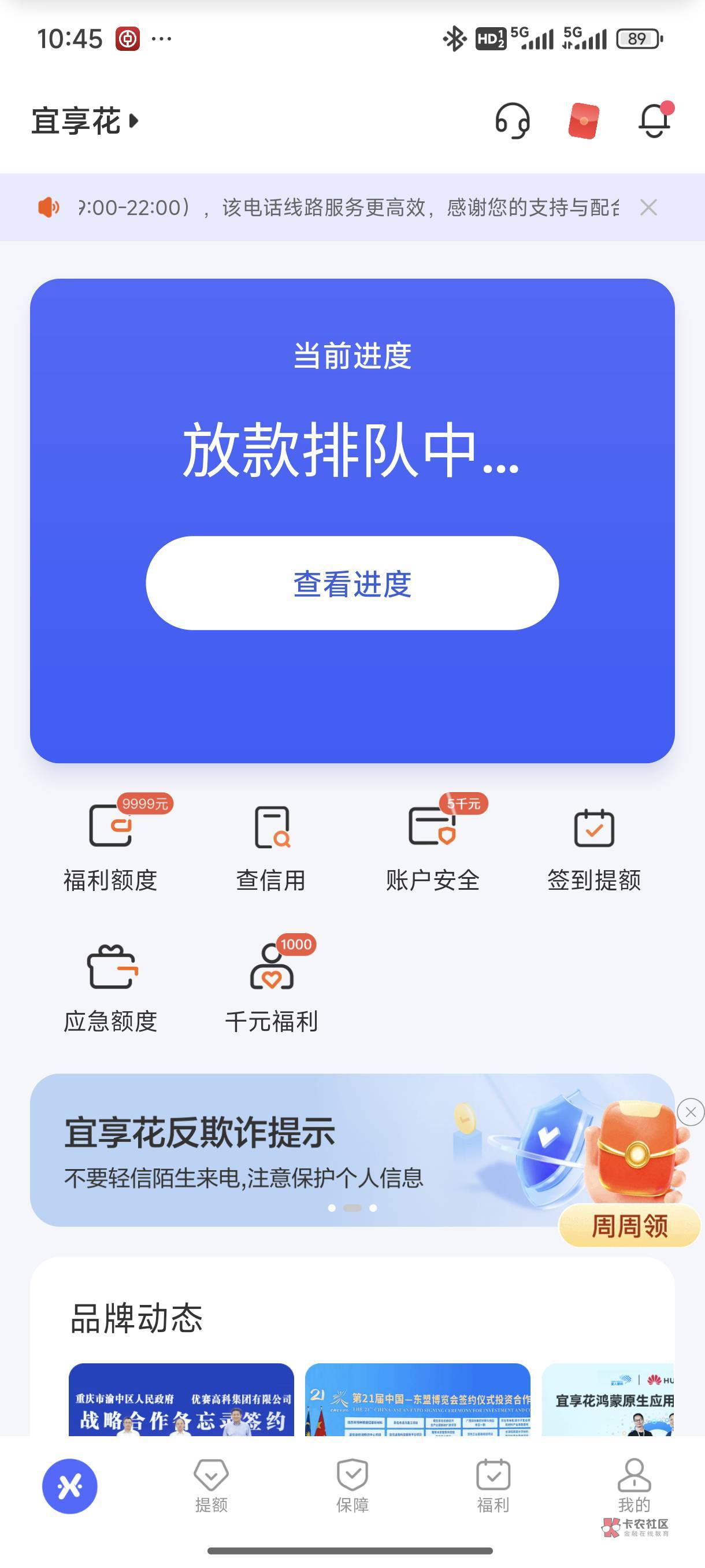Open customer service headset icon

tap(512, 120)
